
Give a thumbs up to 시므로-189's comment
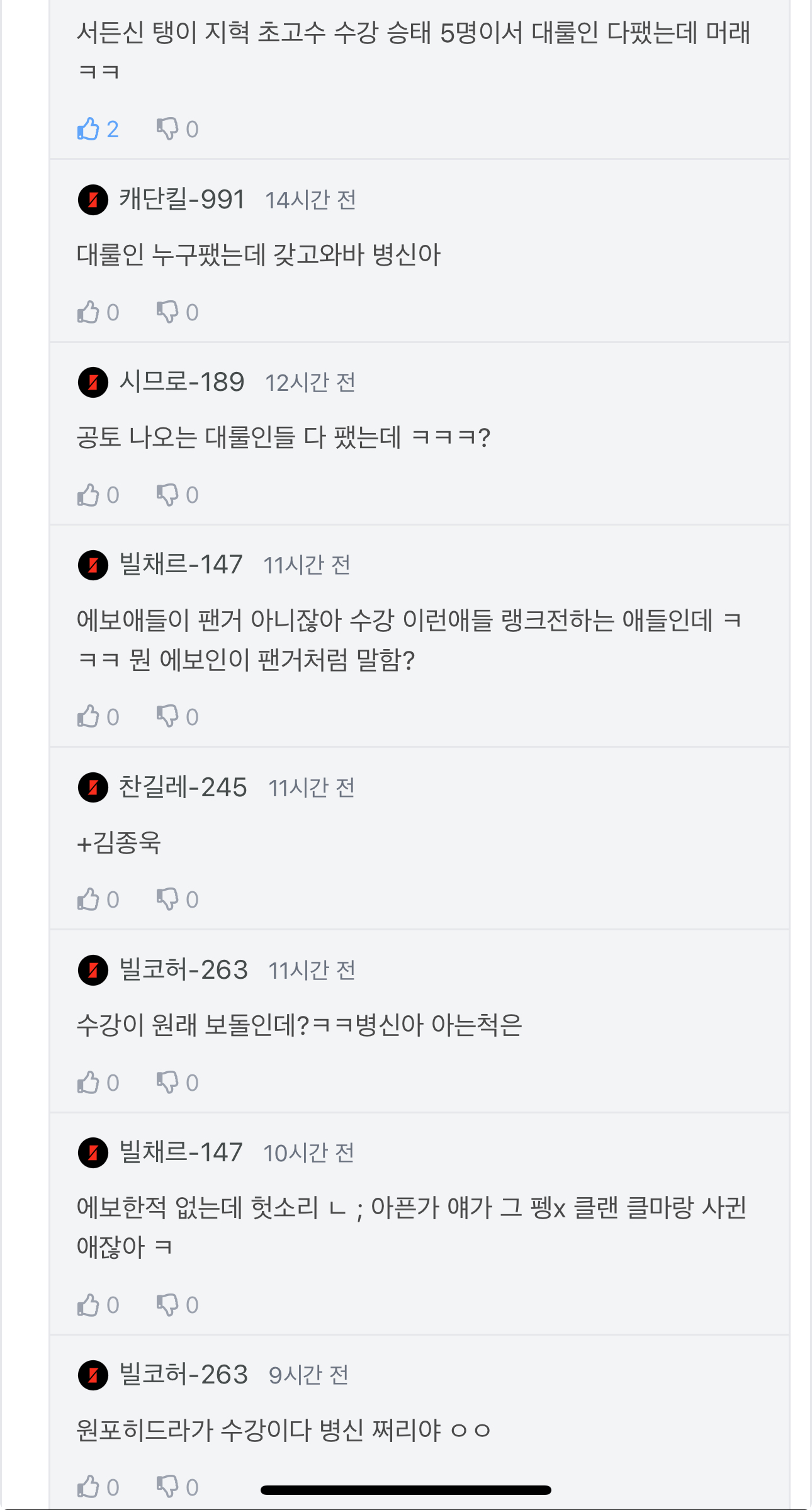[x=89, y=495]
